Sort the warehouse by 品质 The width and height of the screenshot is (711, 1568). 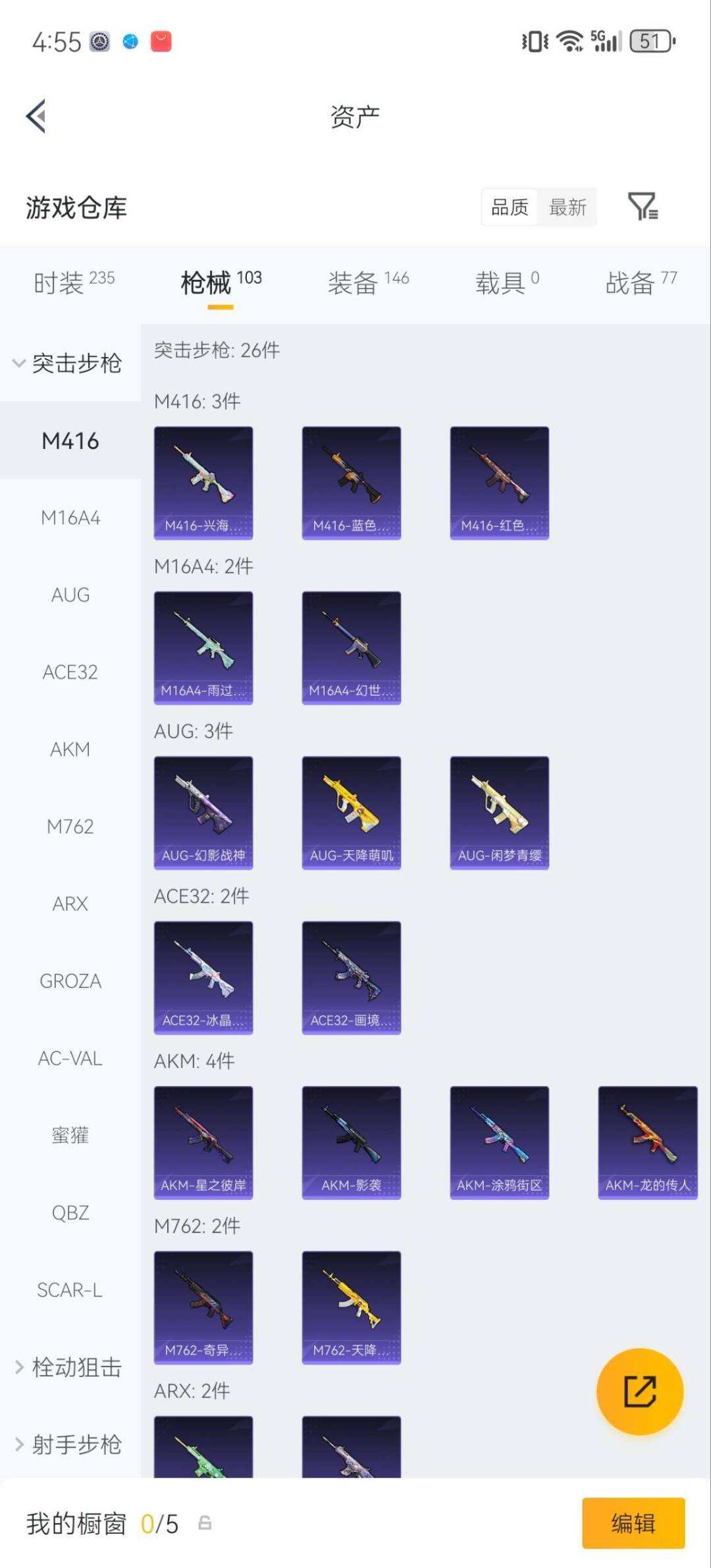[510, 207]
